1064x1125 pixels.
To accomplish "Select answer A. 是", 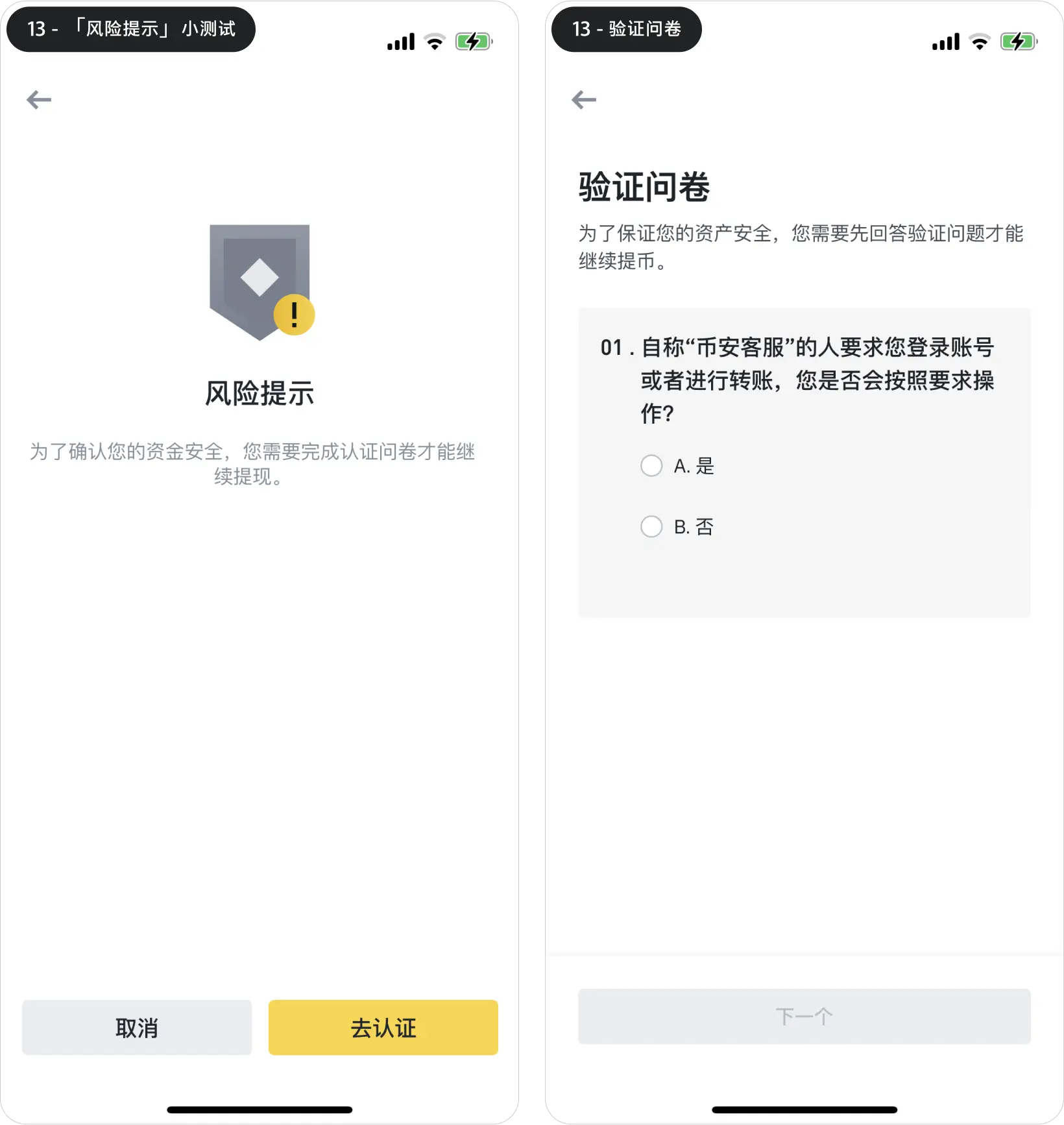I will [x=652, y=466].
